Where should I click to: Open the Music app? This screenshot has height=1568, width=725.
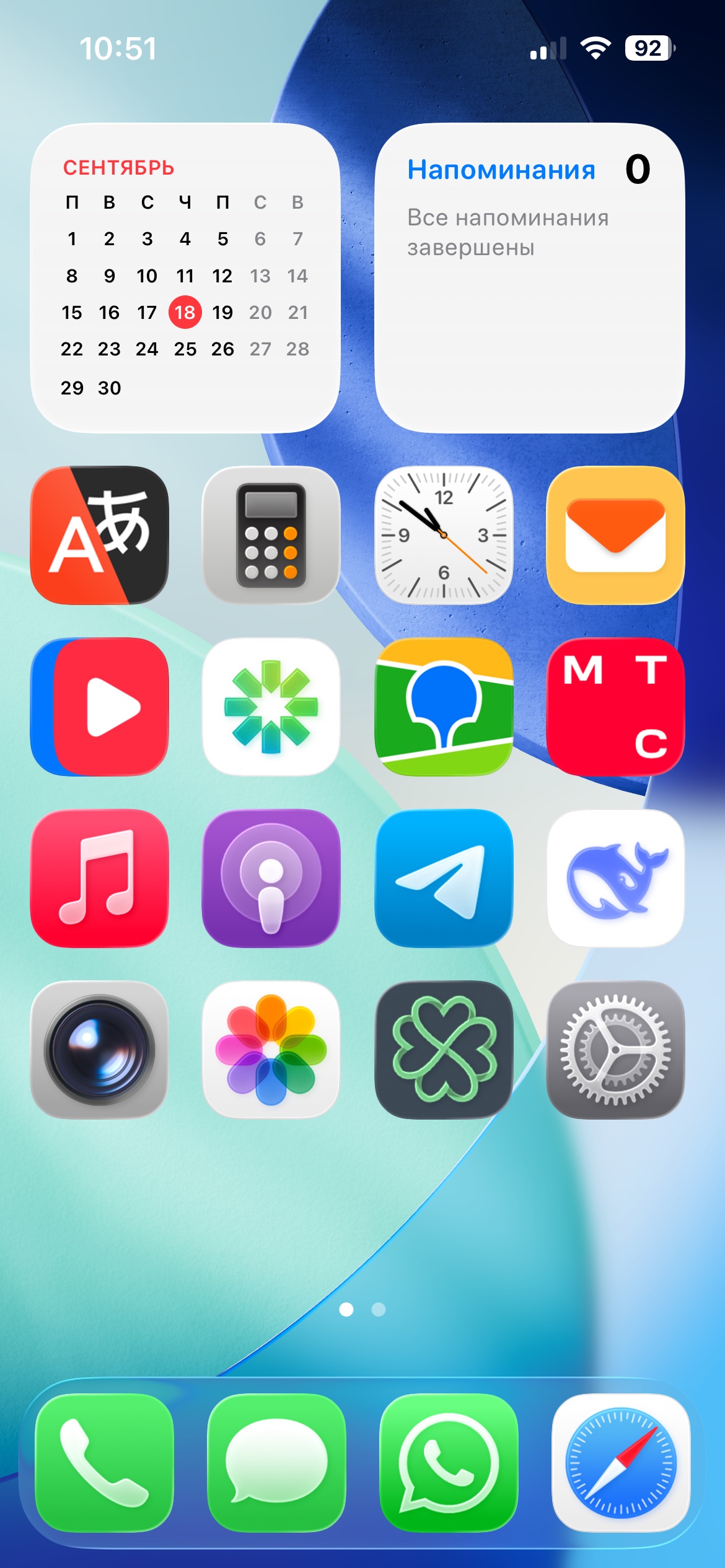click(99, 878)
